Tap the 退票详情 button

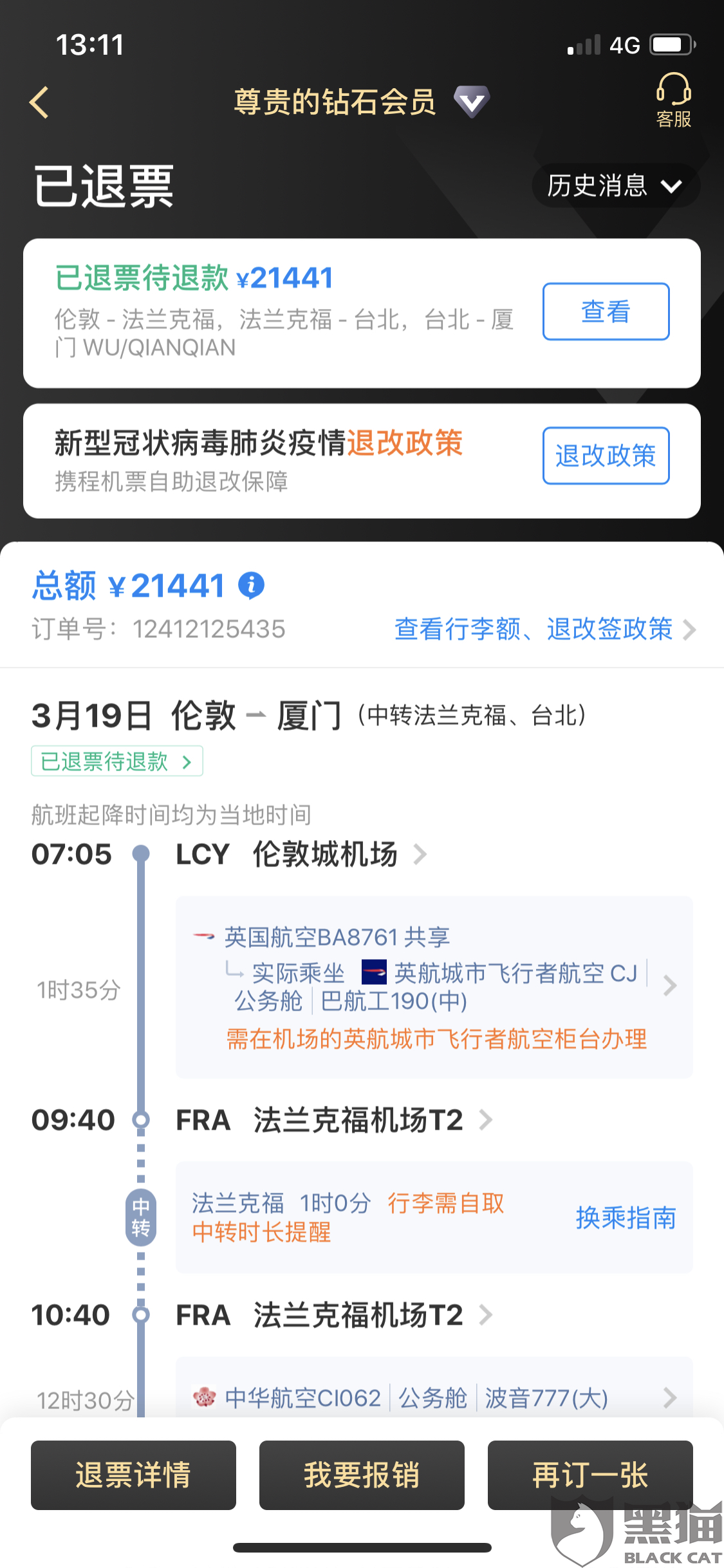[133, 1475]
